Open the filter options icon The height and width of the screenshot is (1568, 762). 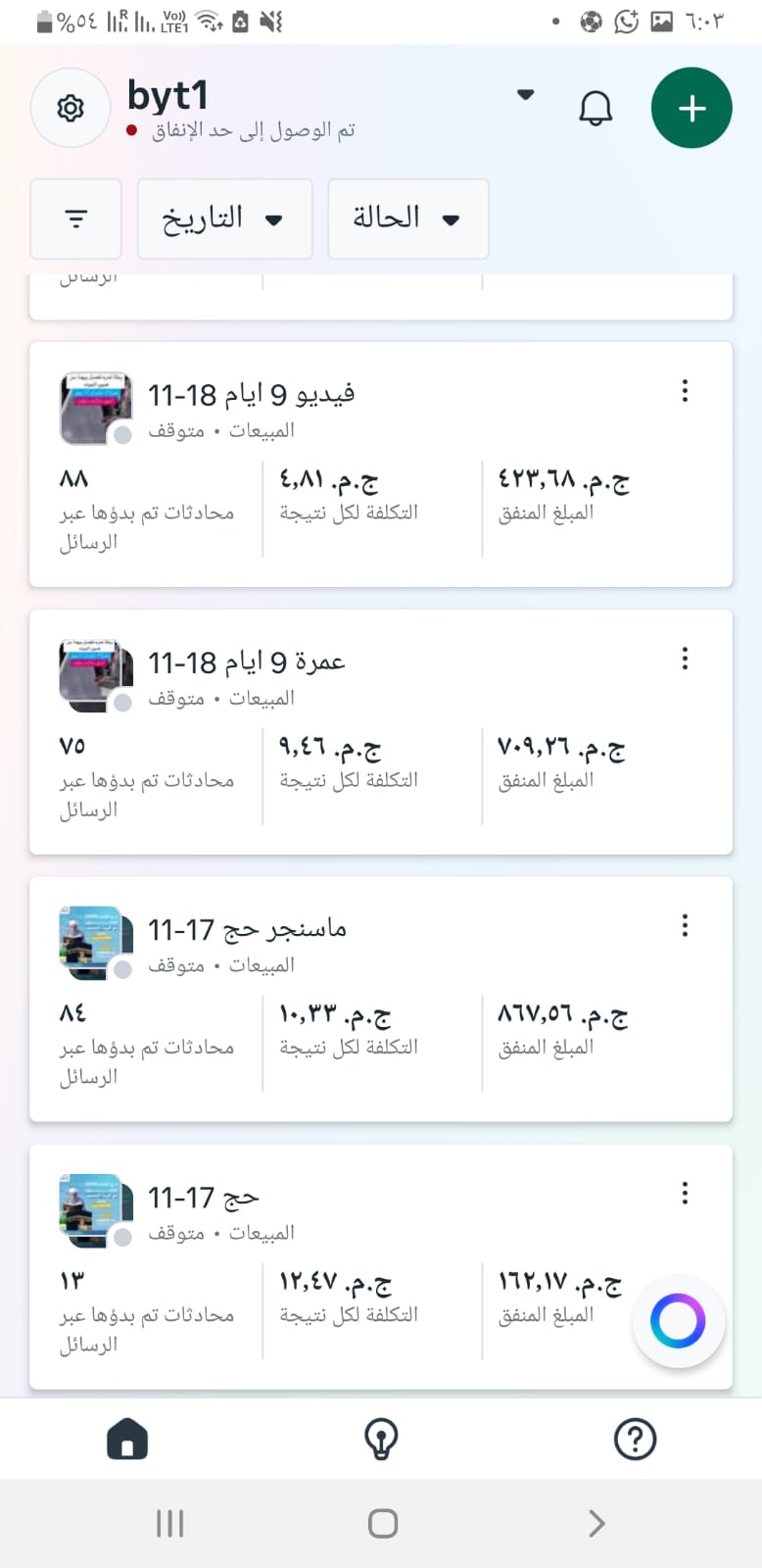coord(75,219)
